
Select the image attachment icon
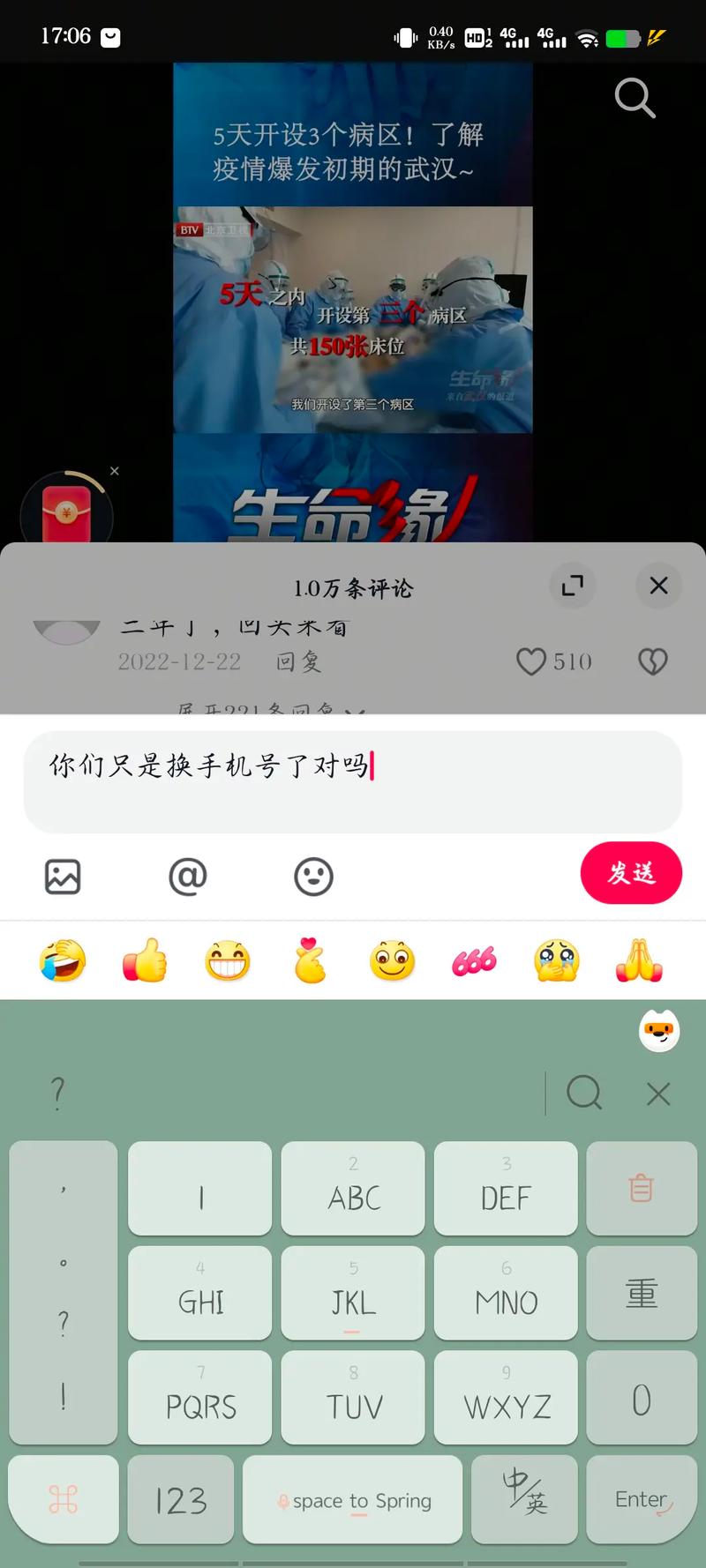(x=63, y=876)
